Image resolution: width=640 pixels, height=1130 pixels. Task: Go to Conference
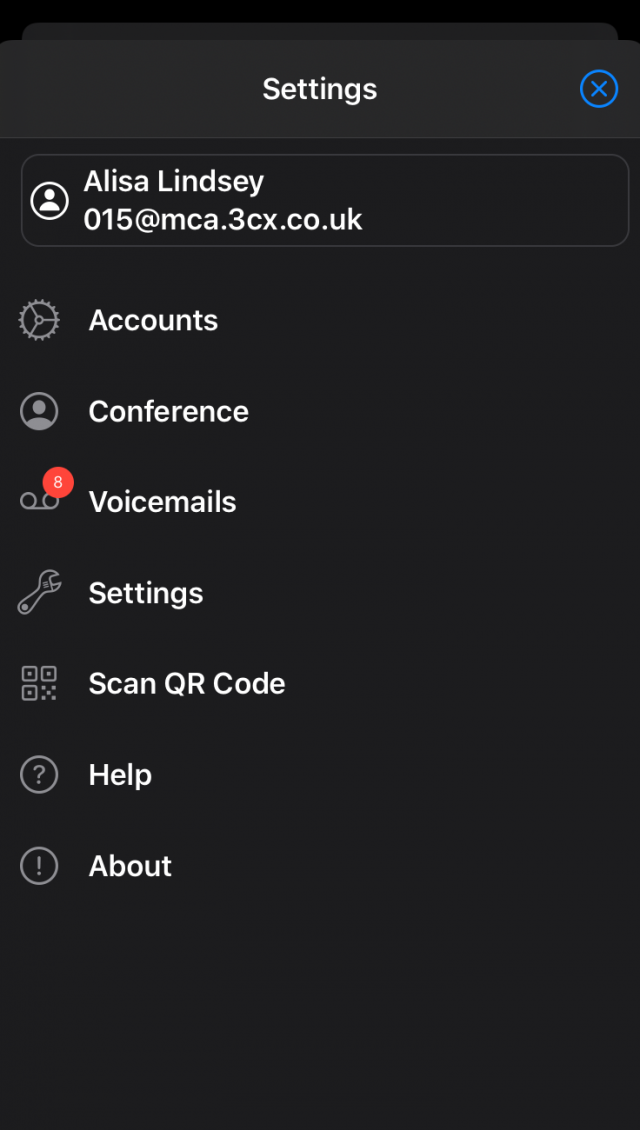(x=320, y=411)
